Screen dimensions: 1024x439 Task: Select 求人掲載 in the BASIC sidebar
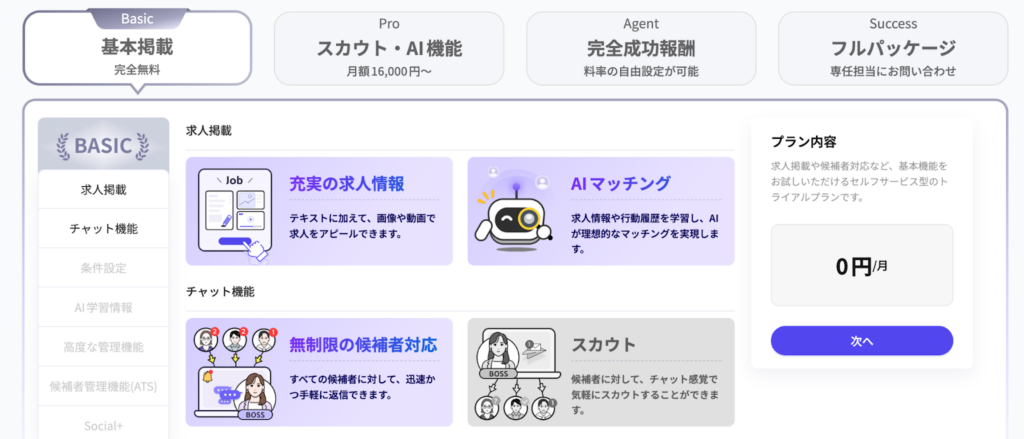104,189
